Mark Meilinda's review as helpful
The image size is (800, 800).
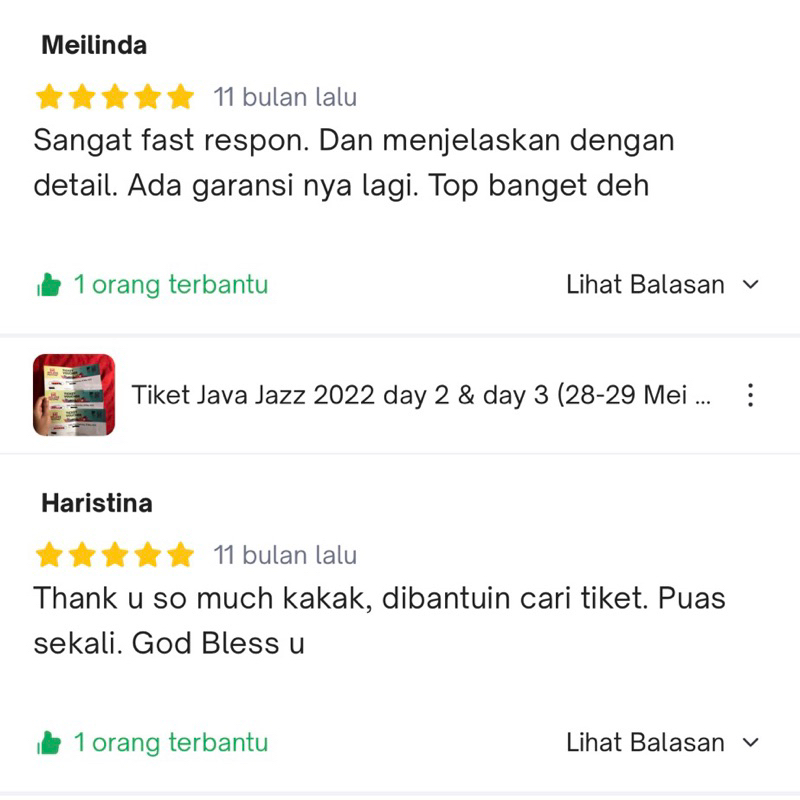(49, 285)
